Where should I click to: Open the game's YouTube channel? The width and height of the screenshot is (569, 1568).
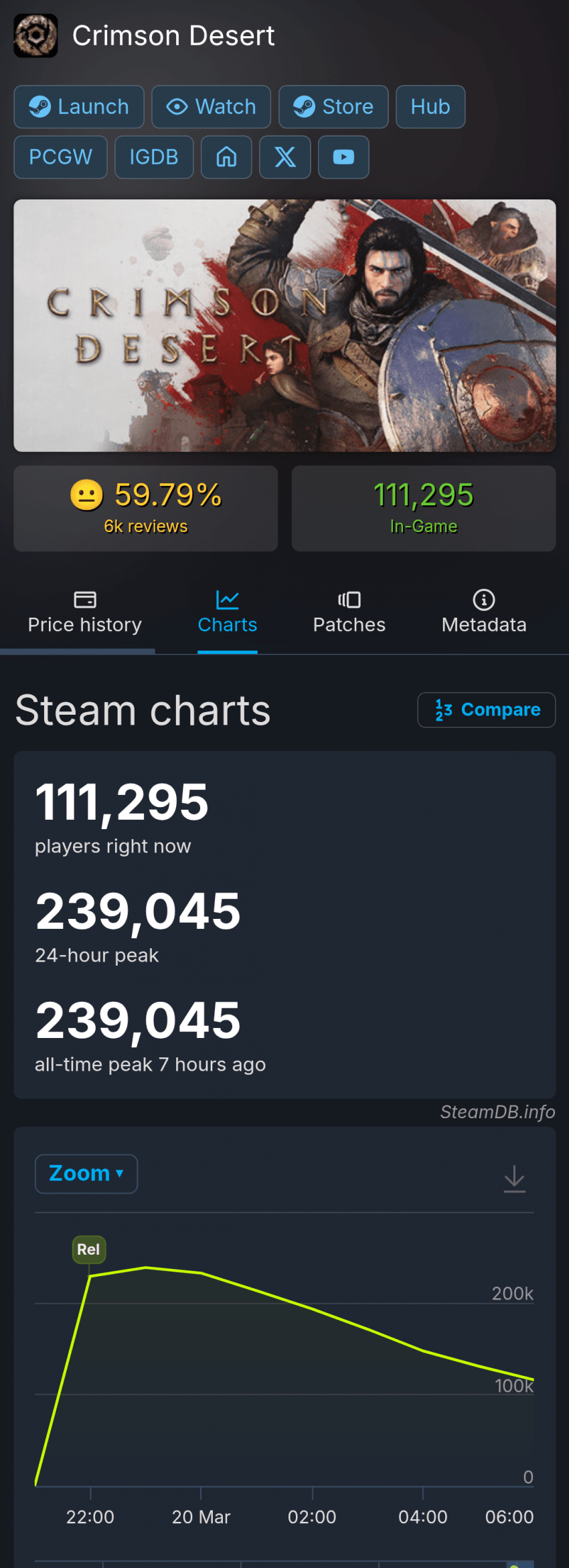point(343,157)
